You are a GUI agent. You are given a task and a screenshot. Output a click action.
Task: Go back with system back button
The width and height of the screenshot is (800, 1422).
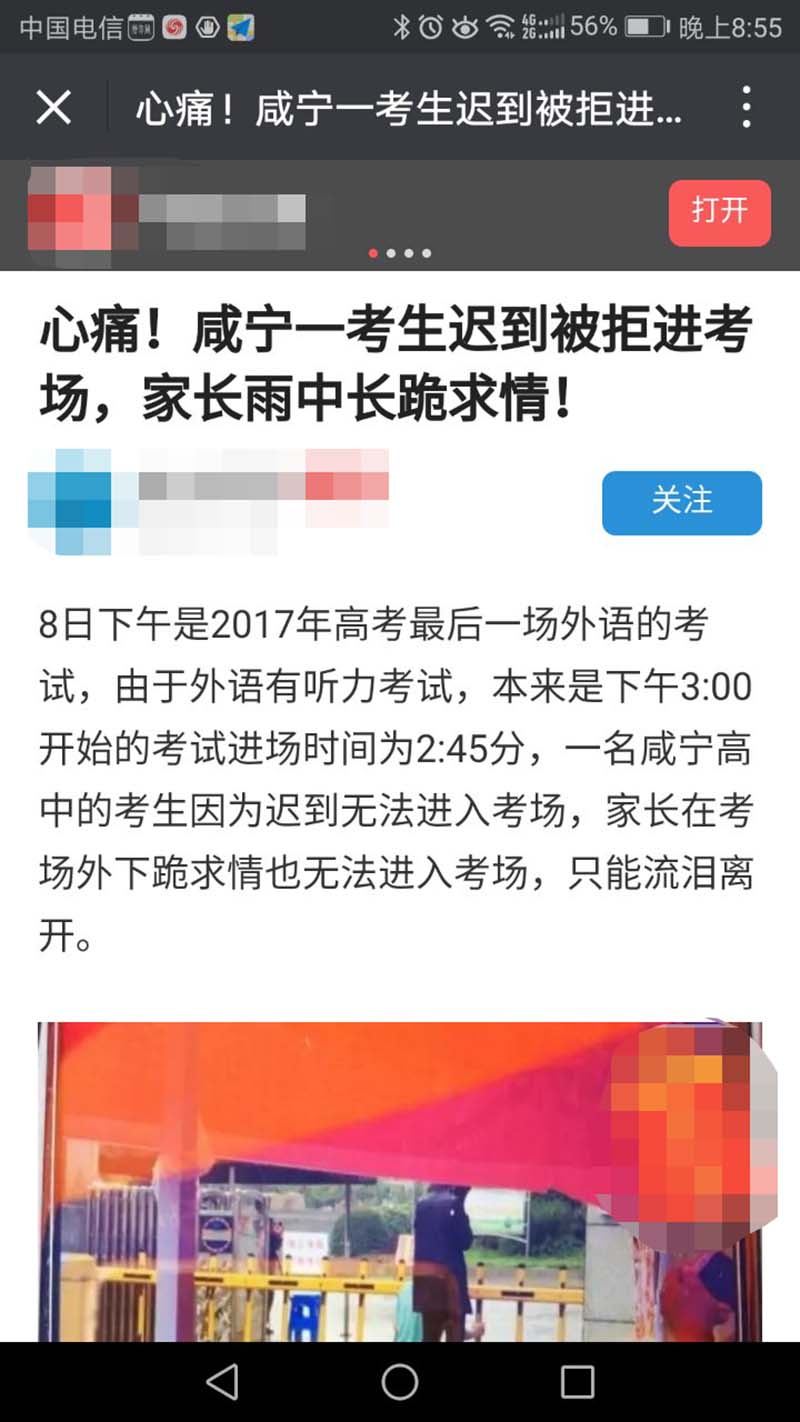point(222,1381)
